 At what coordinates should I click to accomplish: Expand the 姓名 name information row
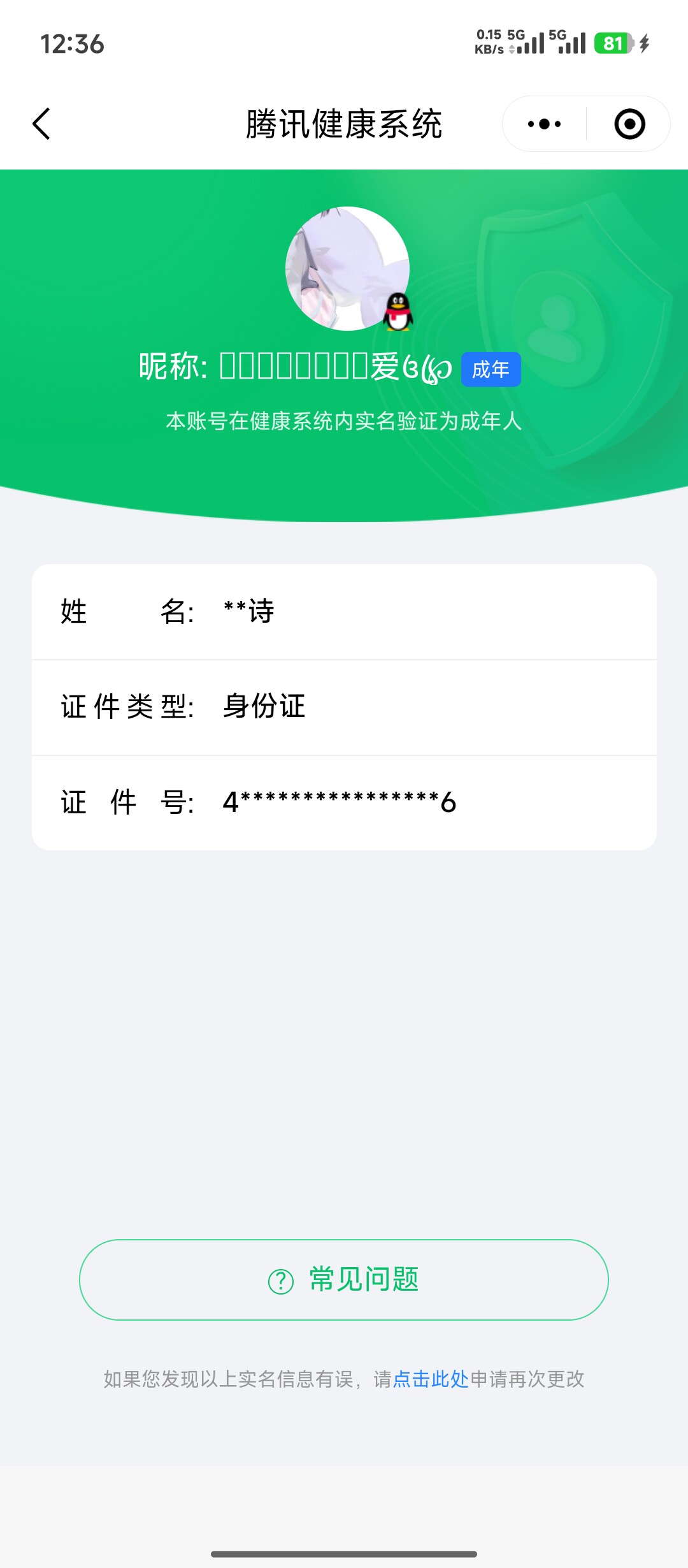[344, 612]
